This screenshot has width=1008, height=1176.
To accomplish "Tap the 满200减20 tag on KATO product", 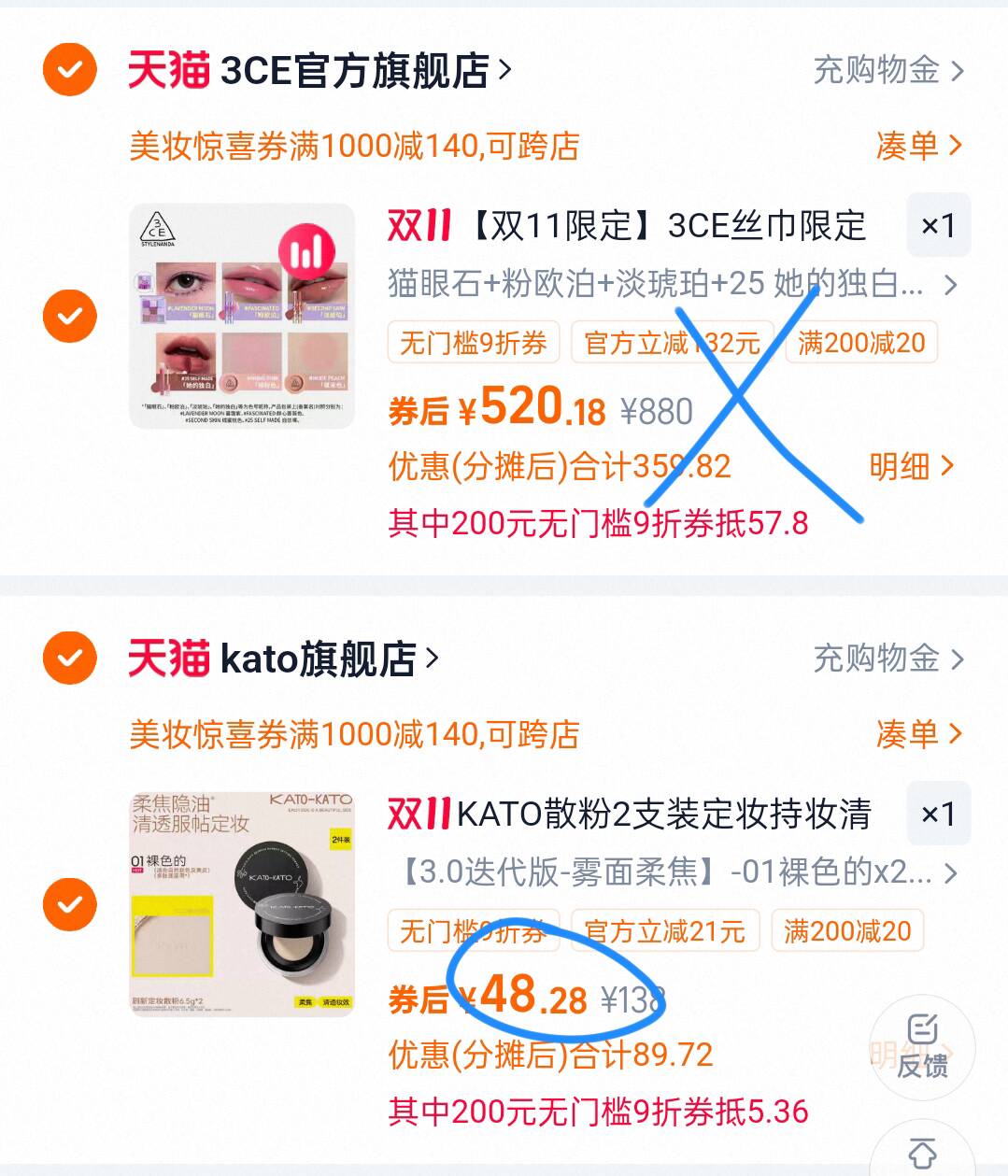I will (846, 930).
